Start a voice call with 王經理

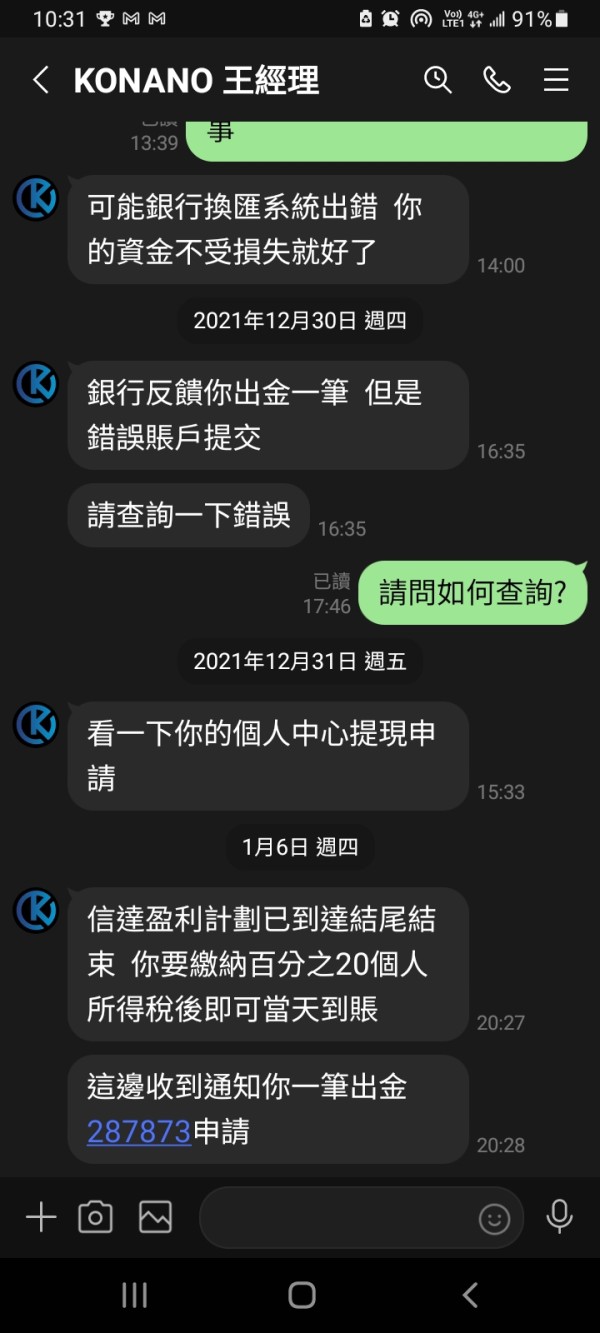coord(497,81)
